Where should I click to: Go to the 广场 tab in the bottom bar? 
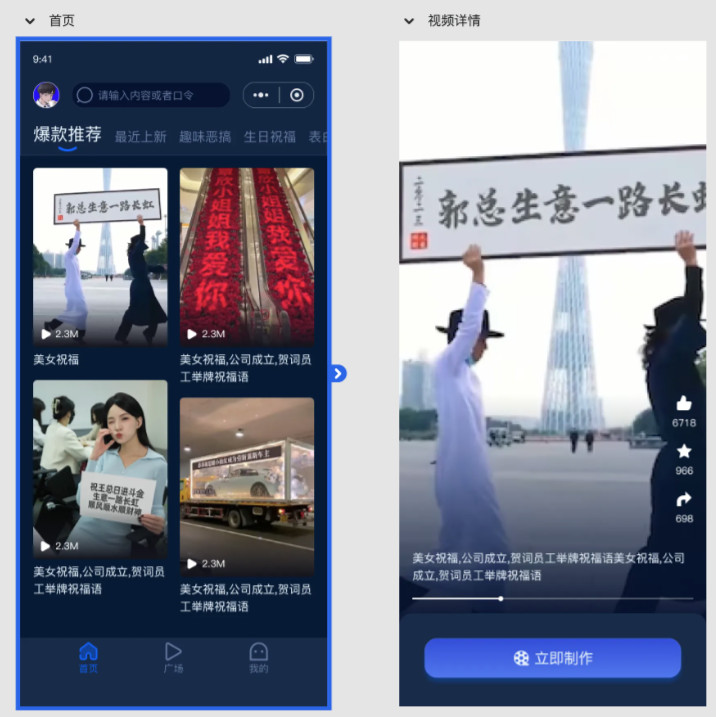(x=173, y=658)
